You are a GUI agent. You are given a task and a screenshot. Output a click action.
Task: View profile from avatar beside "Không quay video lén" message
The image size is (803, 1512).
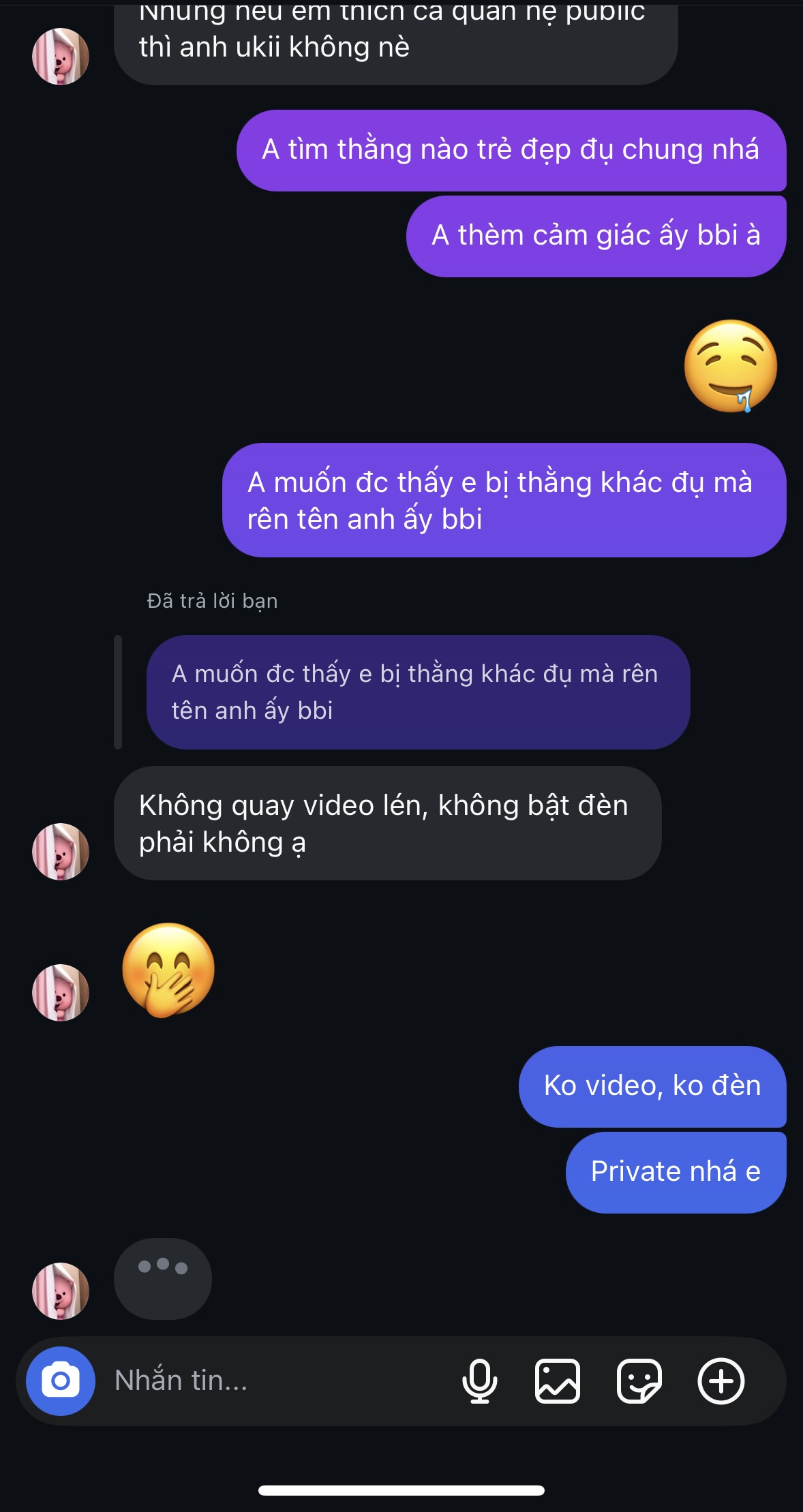pyautogui.click(x=61, y=852)
